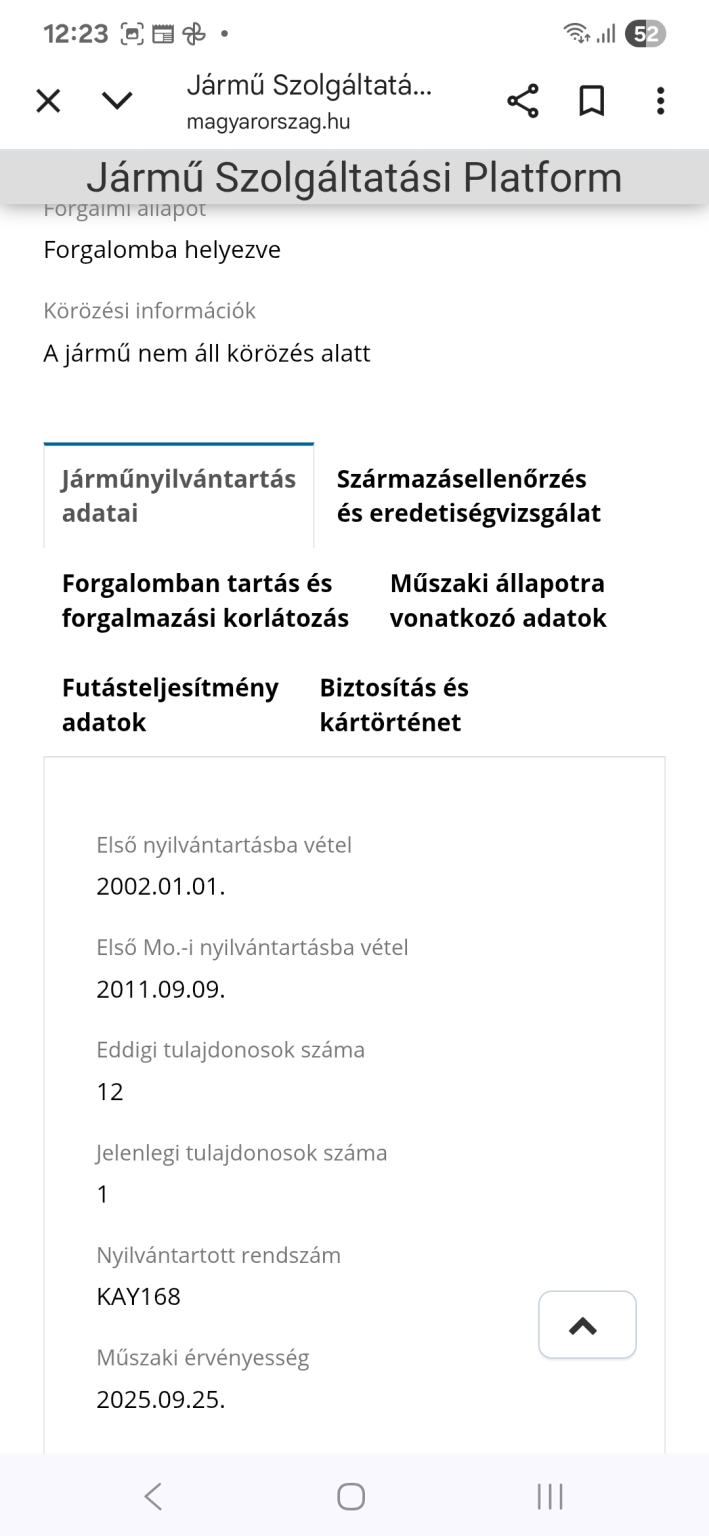
Task: Switch to Futásteljesítmény adatok tab
Action: 170,705
